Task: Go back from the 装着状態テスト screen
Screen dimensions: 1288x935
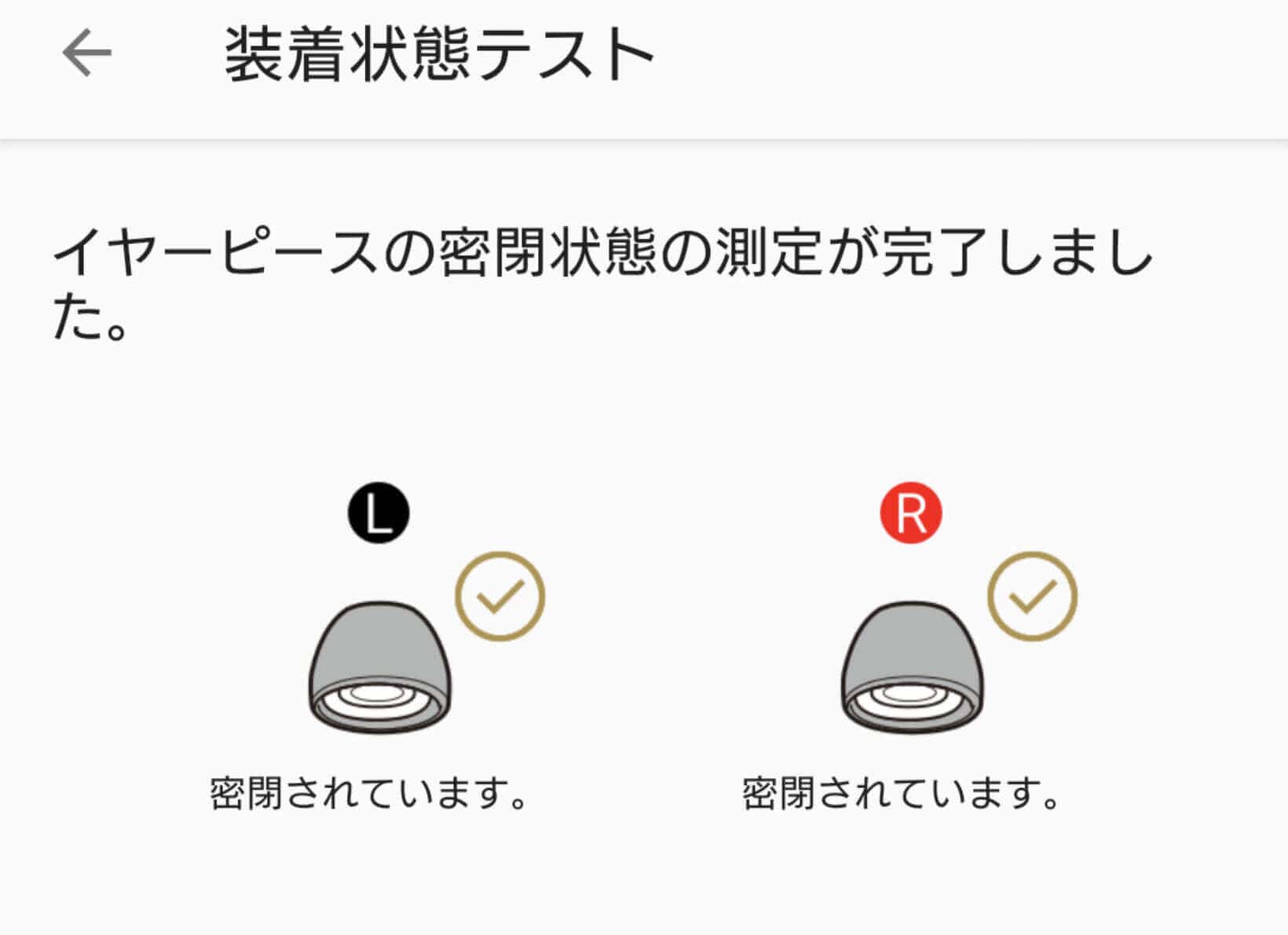Action: [86, 53]
